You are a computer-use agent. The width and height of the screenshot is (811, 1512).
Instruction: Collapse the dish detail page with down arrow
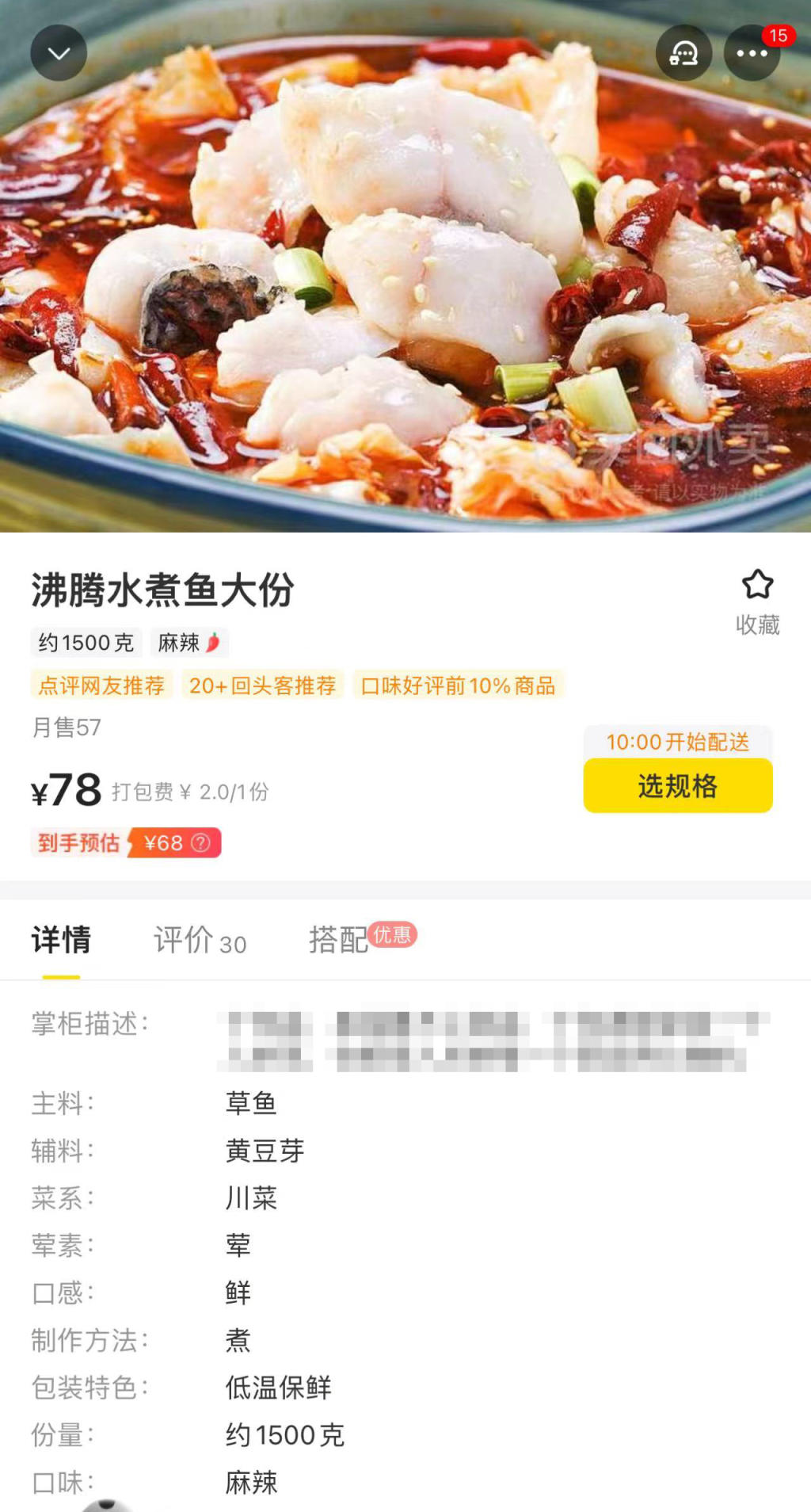[59, 53]
